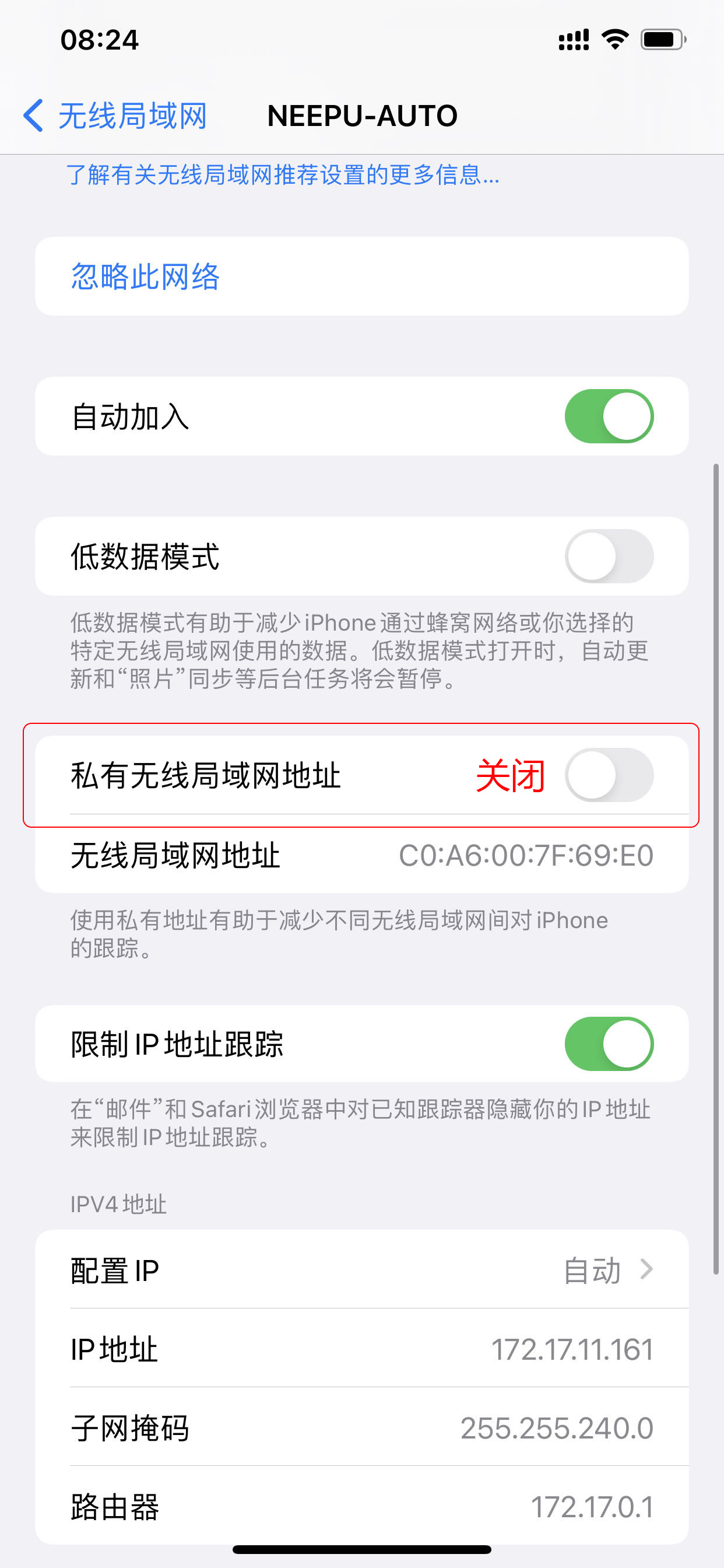Viewport: 724px width, 1568px height.
Task: Turn on 私有无线局域网地址 toggle
Action: click(609, 775)
